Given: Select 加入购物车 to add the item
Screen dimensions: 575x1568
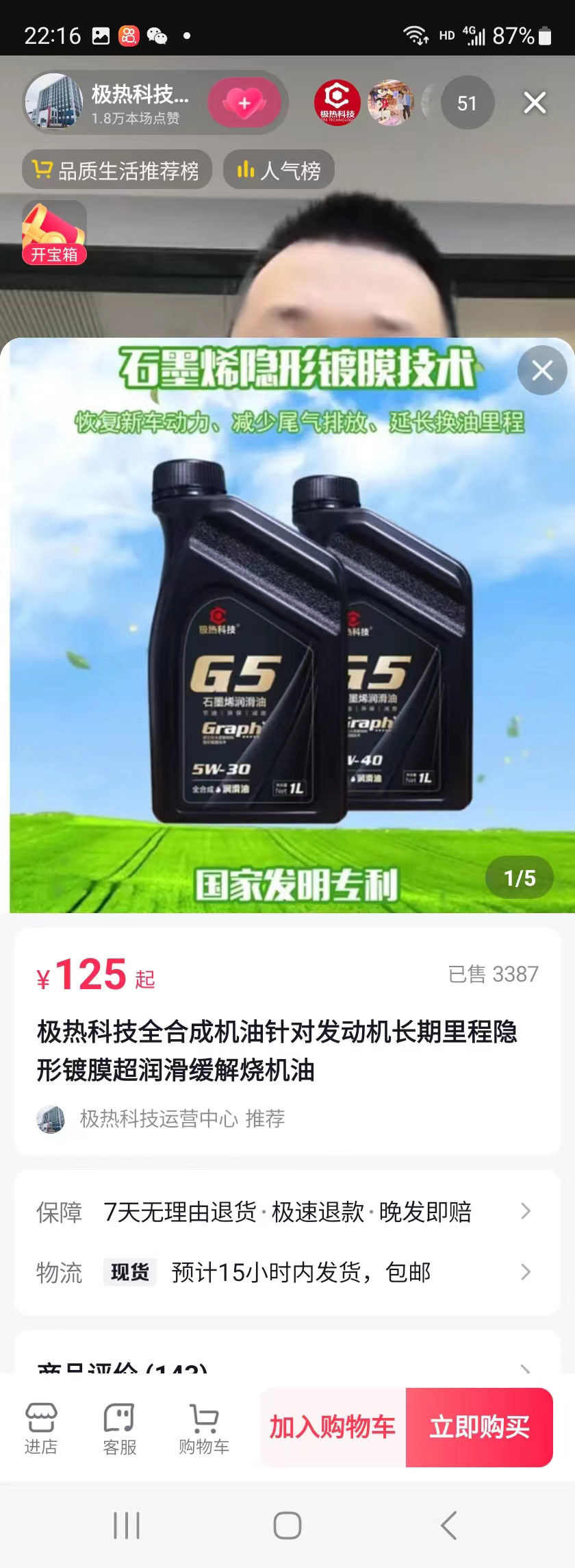Looking at the screenshot, I should point(333,1428).
